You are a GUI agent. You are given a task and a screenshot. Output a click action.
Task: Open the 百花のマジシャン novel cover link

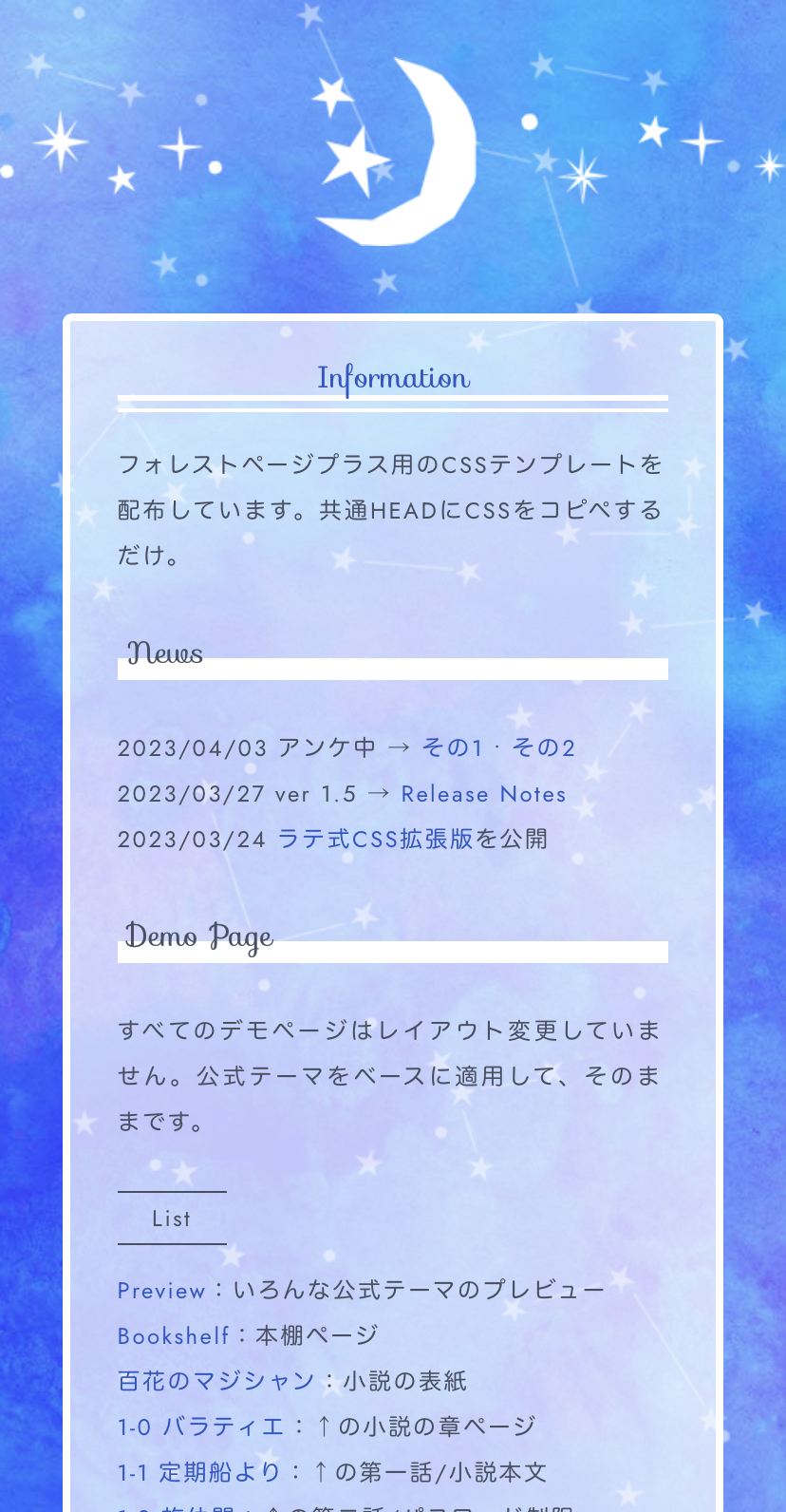[x=215, y=1381]
